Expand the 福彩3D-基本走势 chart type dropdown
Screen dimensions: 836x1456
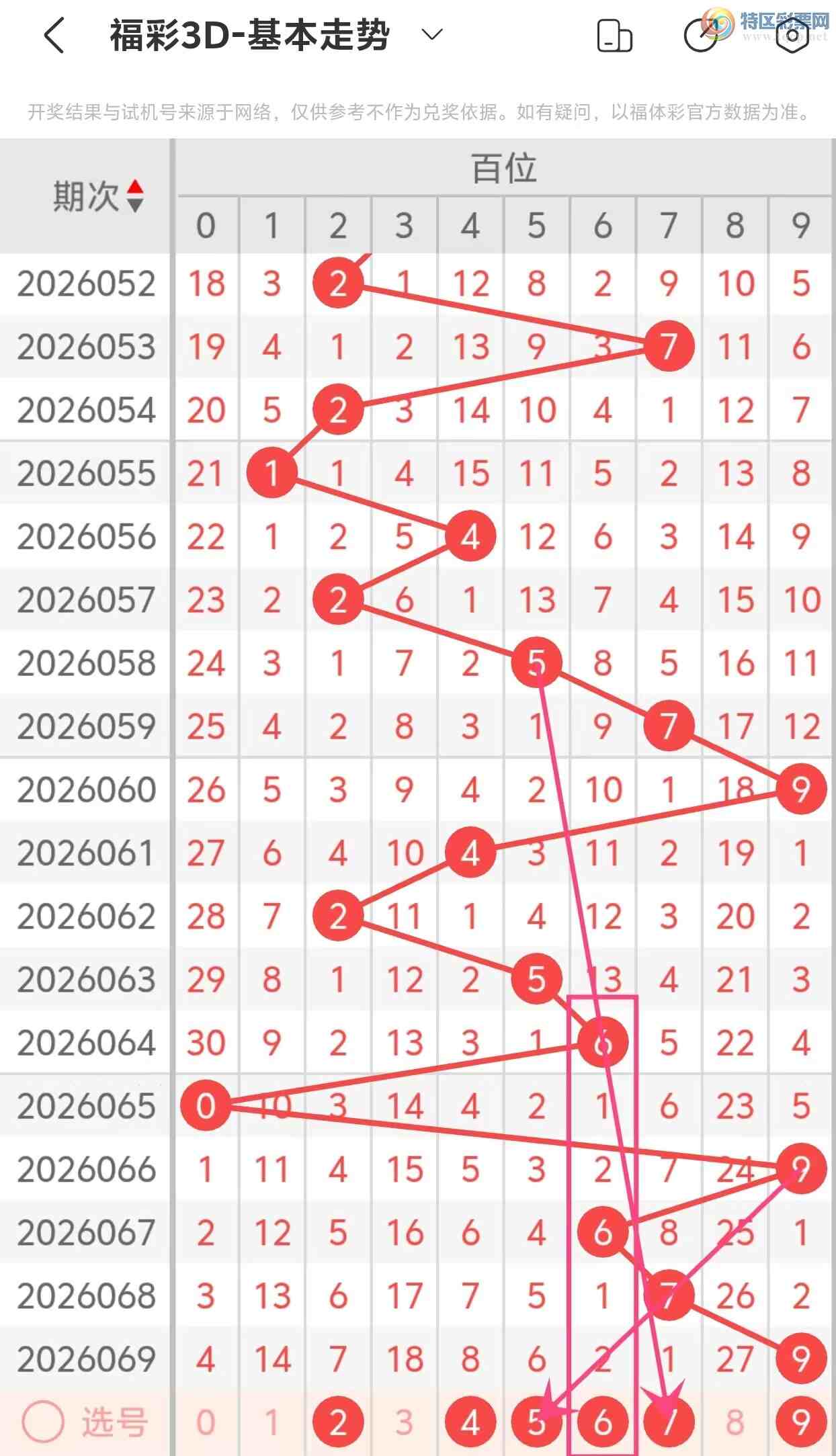431,34
